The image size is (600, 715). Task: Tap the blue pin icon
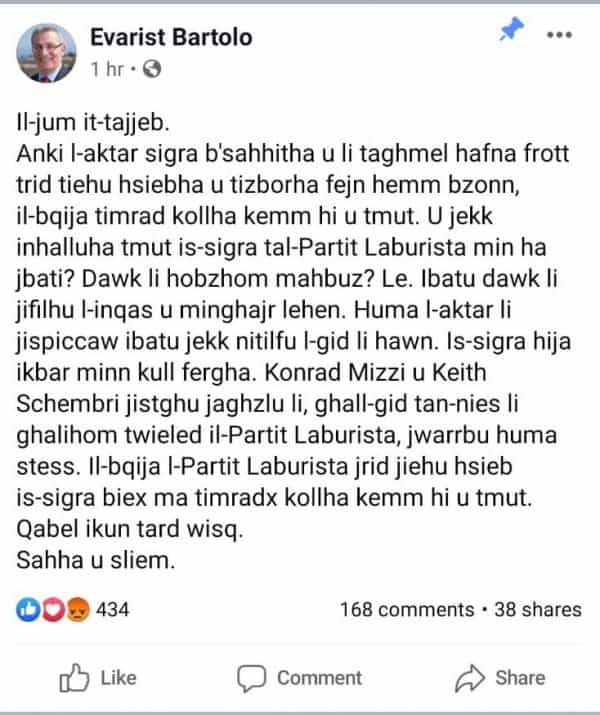pos(509,32)
